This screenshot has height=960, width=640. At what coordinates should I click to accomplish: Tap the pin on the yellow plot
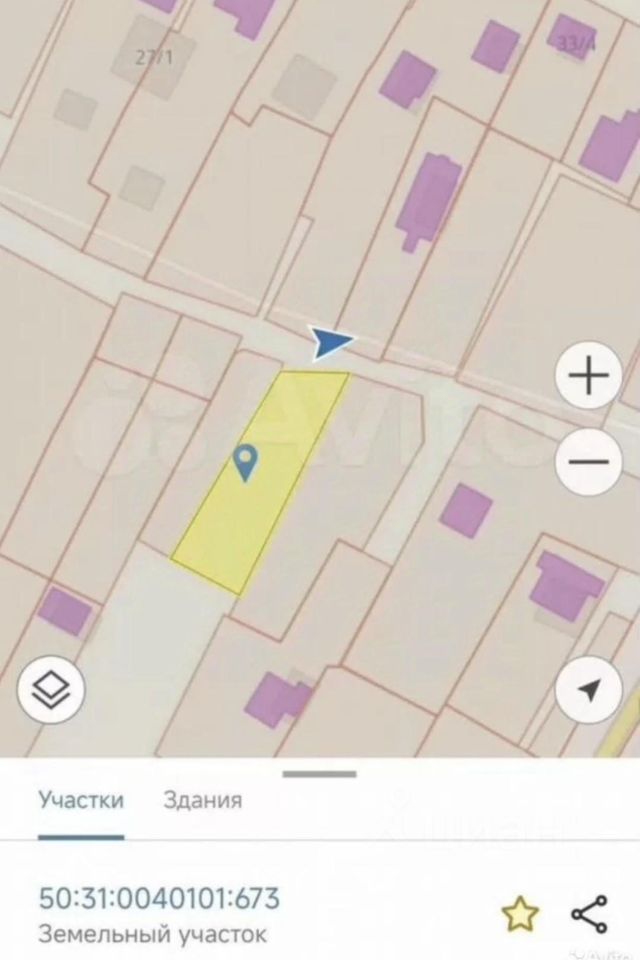pyautogui.click(x=245, y=463)
